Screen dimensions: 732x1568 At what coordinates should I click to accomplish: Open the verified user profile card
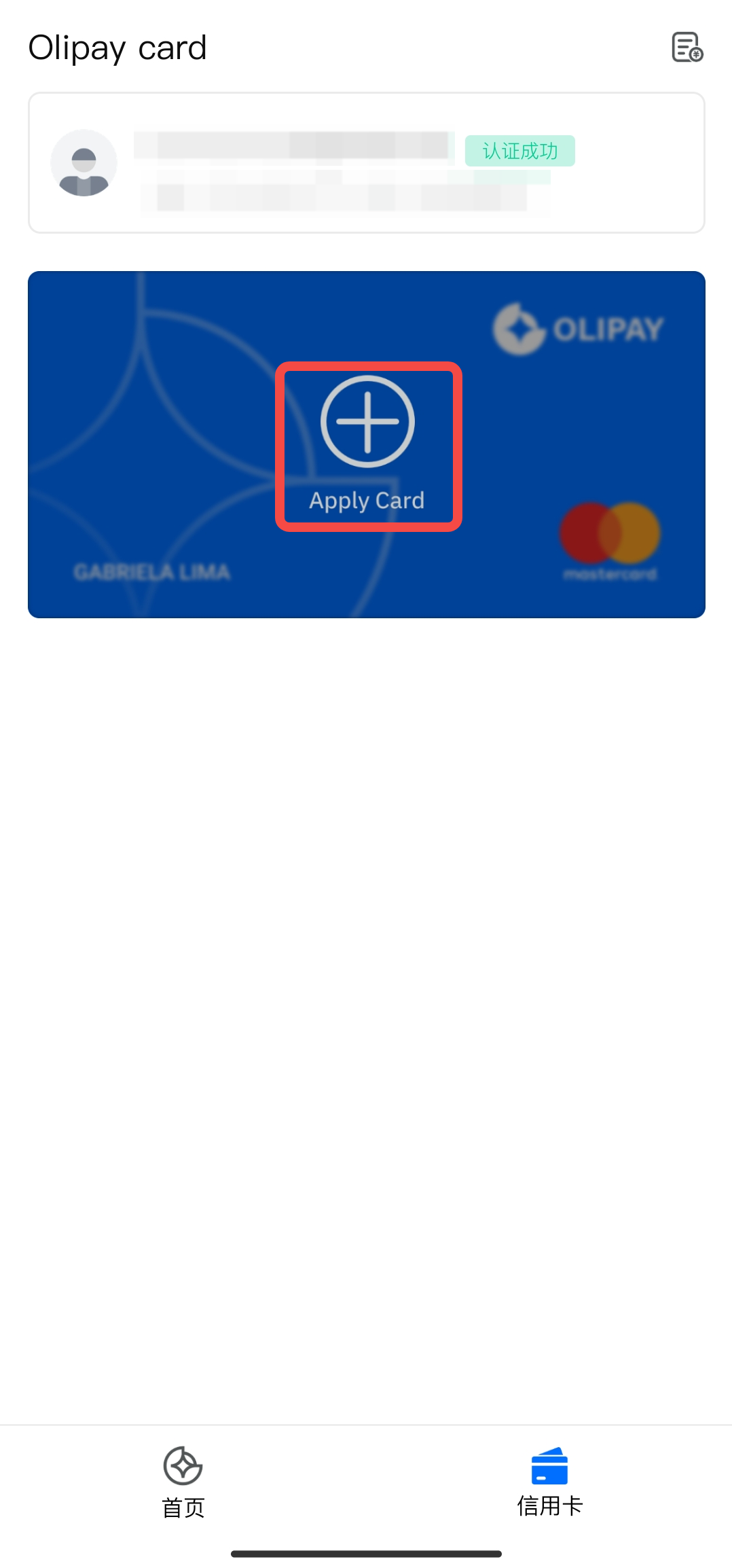coord(366,163)
